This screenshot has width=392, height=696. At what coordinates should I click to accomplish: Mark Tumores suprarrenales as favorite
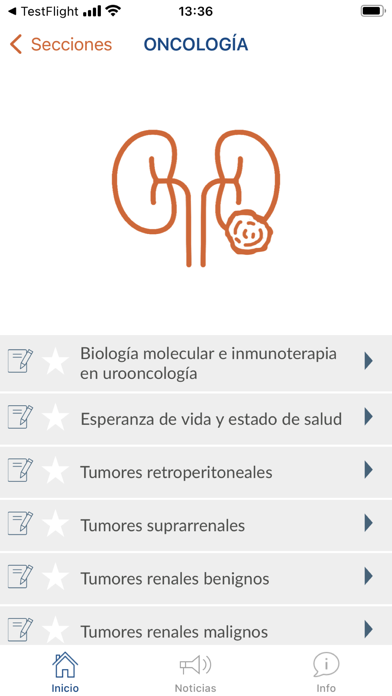click(55, 523)
